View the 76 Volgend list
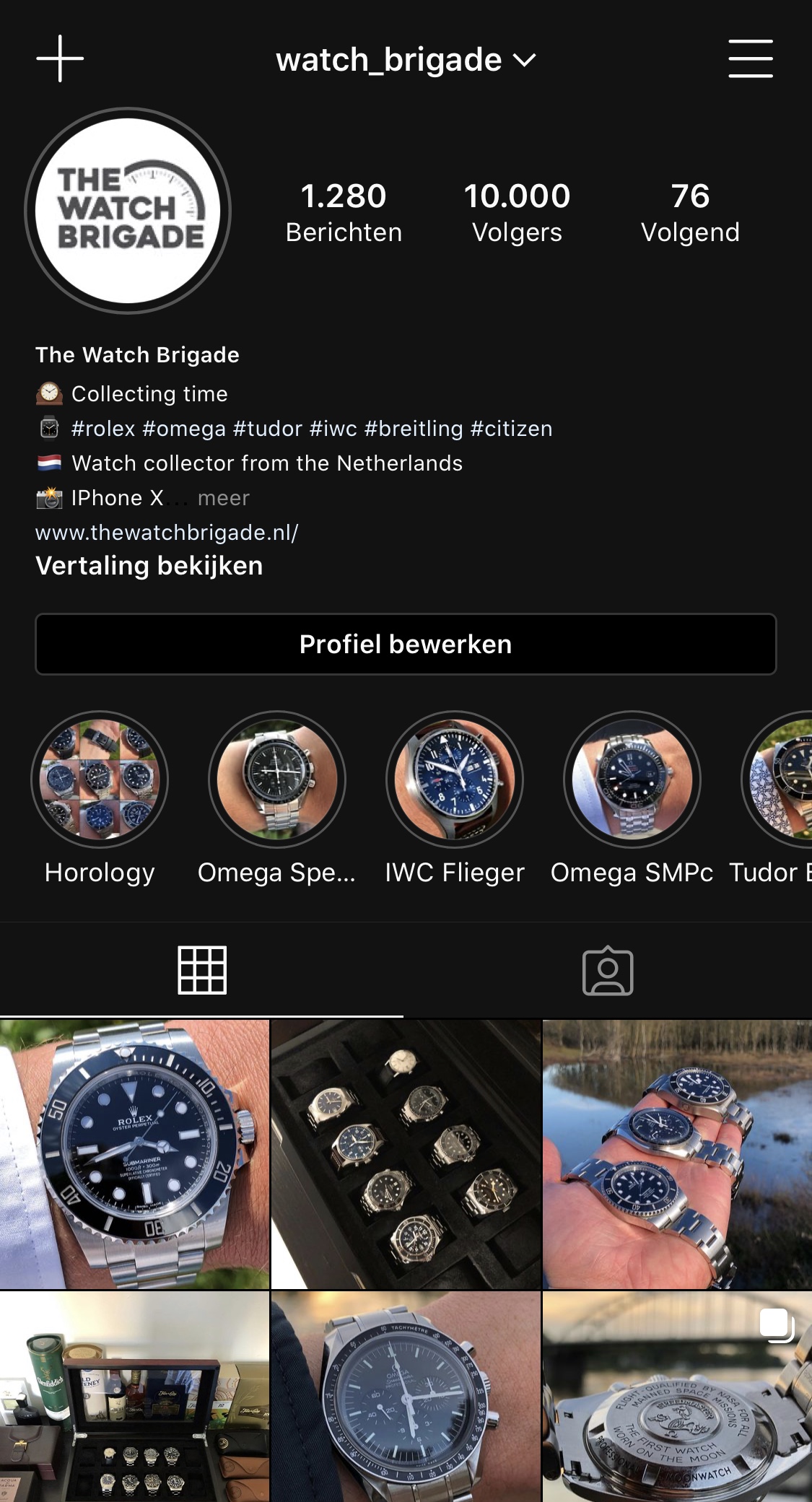This screenshot has width=812, height=1502. tap(690, 212)
